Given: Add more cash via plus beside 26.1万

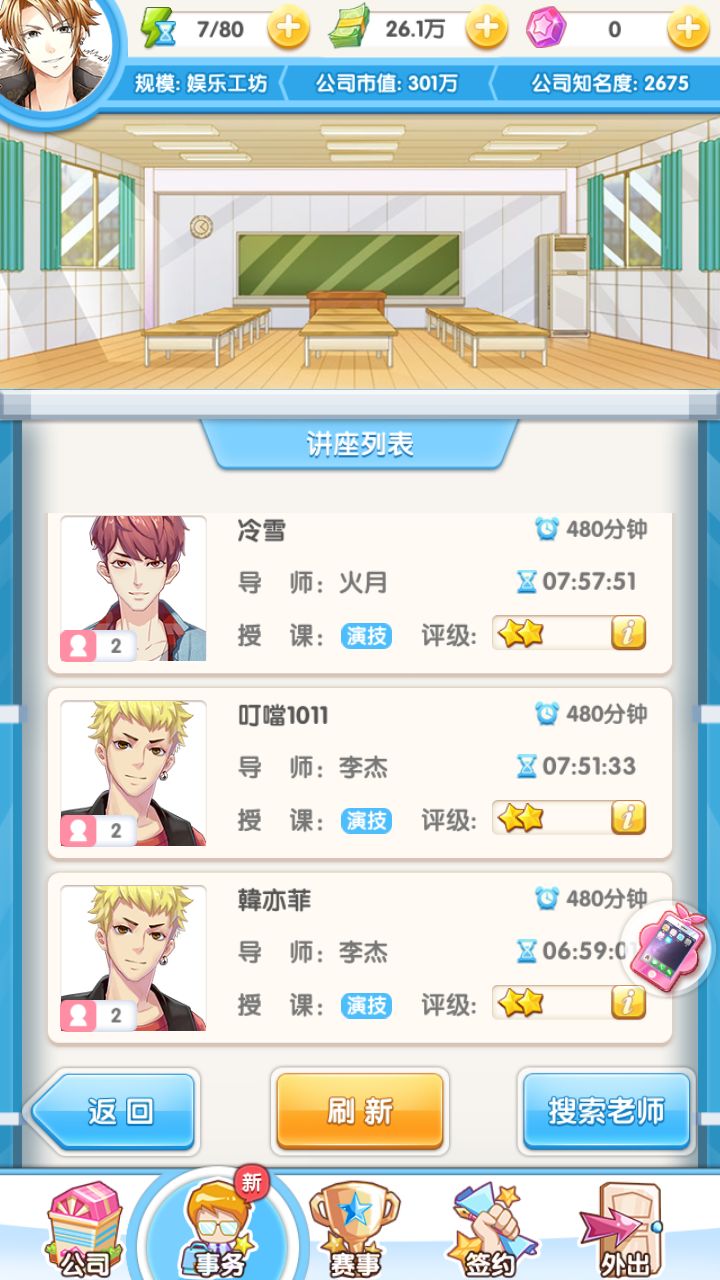Looking at the screenshot, I should pyautogui.click(x=487, y=29).
